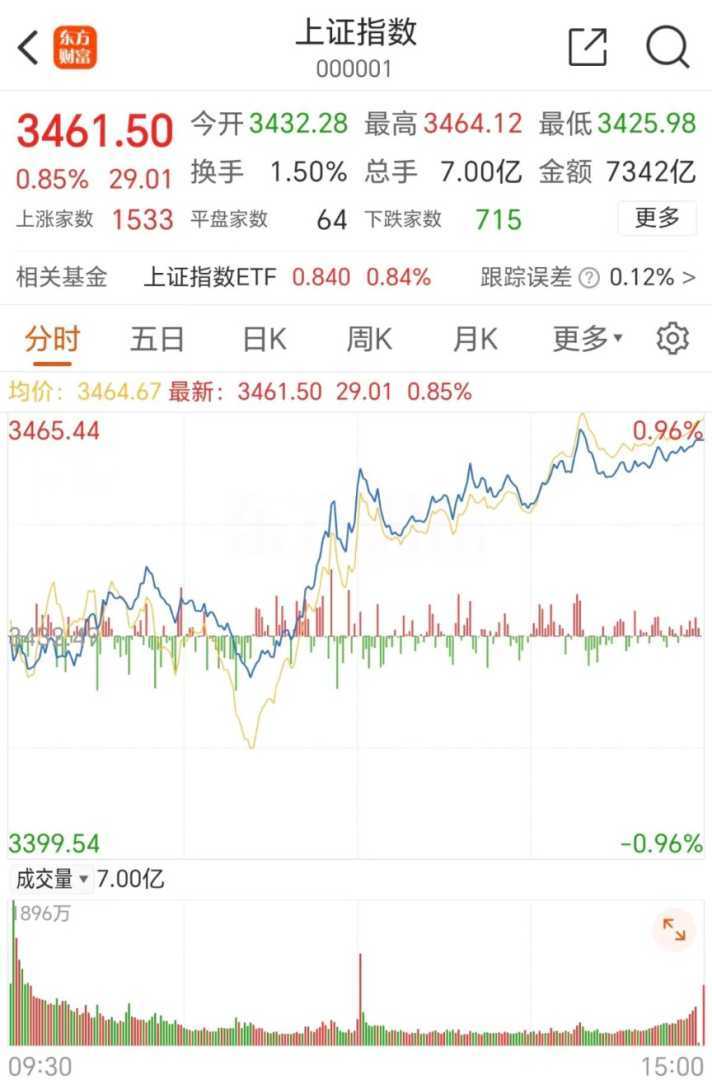Switch to the 五日 chart tab
The image size is (712, 1080).
157,339
